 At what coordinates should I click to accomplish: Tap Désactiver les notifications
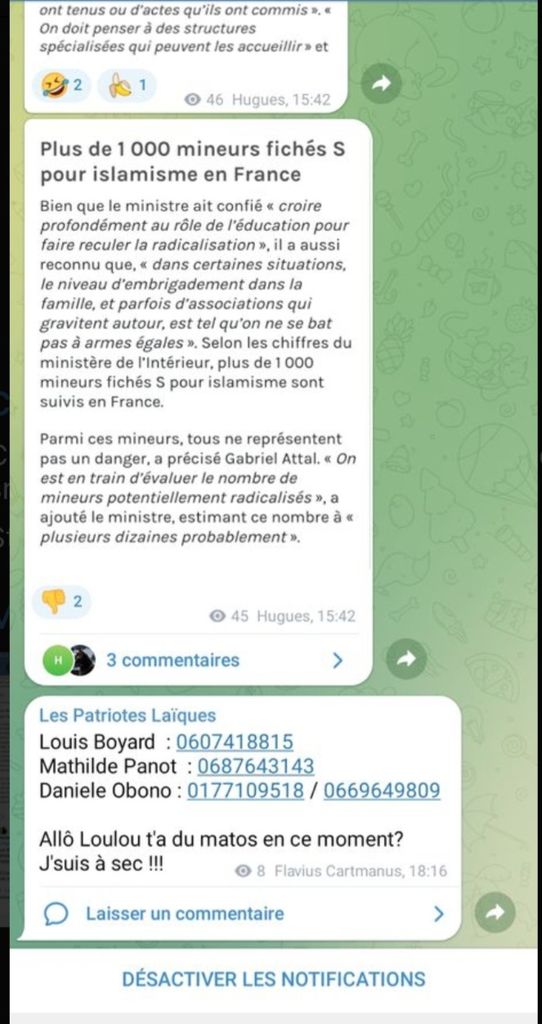pos(274,980)
